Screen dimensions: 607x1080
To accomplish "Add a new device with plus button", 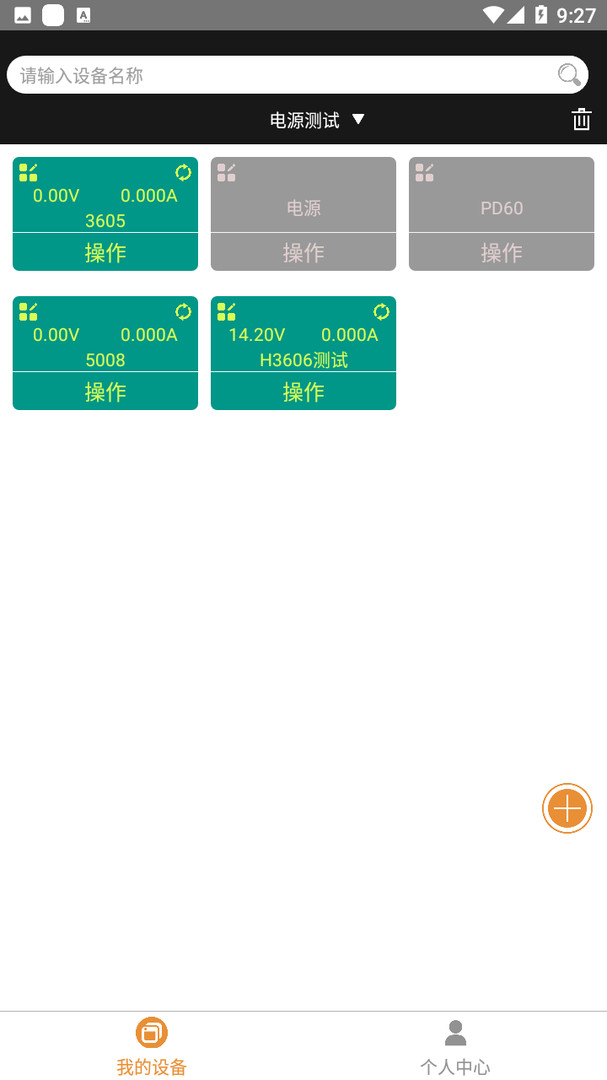I will tap(567, 808).
